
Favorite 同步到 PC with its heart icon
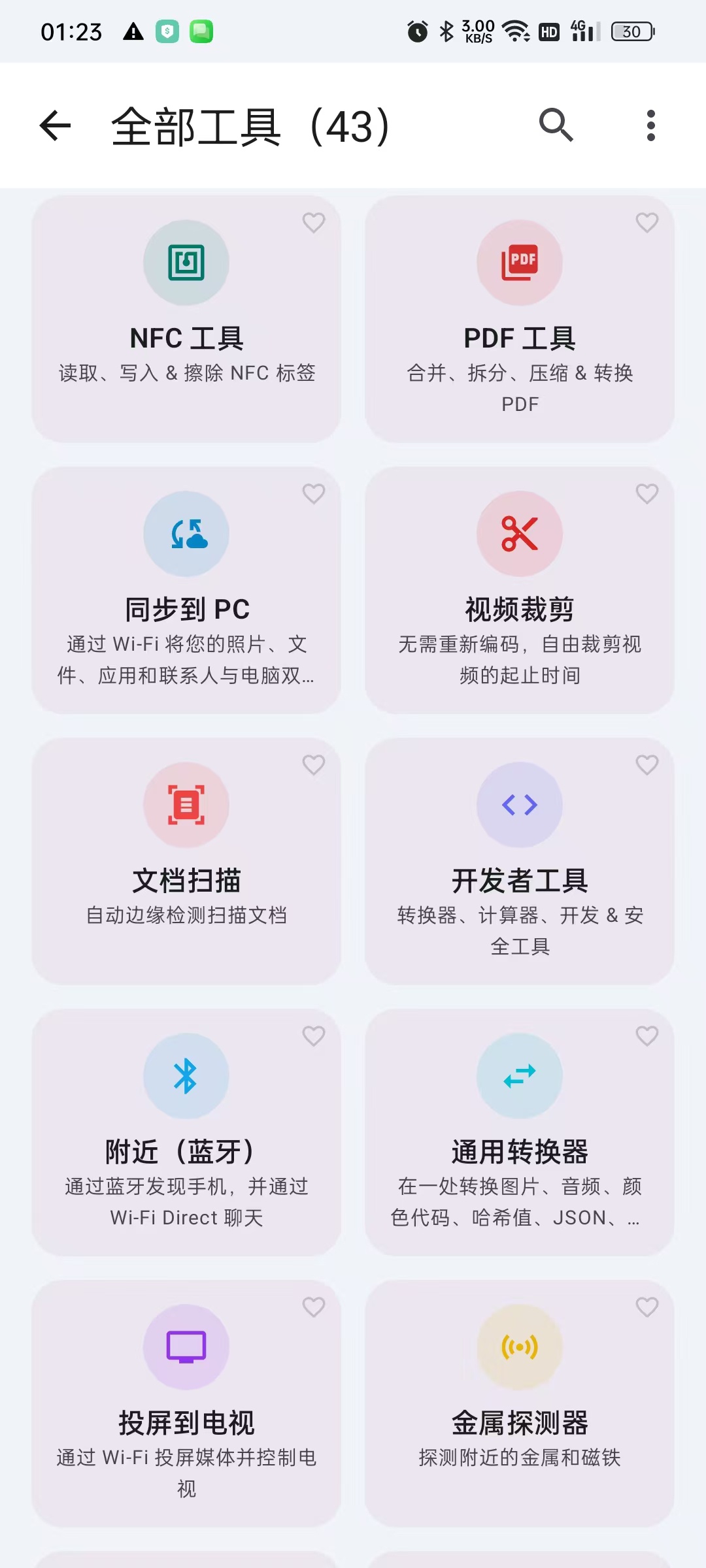[x=314, y=494]
